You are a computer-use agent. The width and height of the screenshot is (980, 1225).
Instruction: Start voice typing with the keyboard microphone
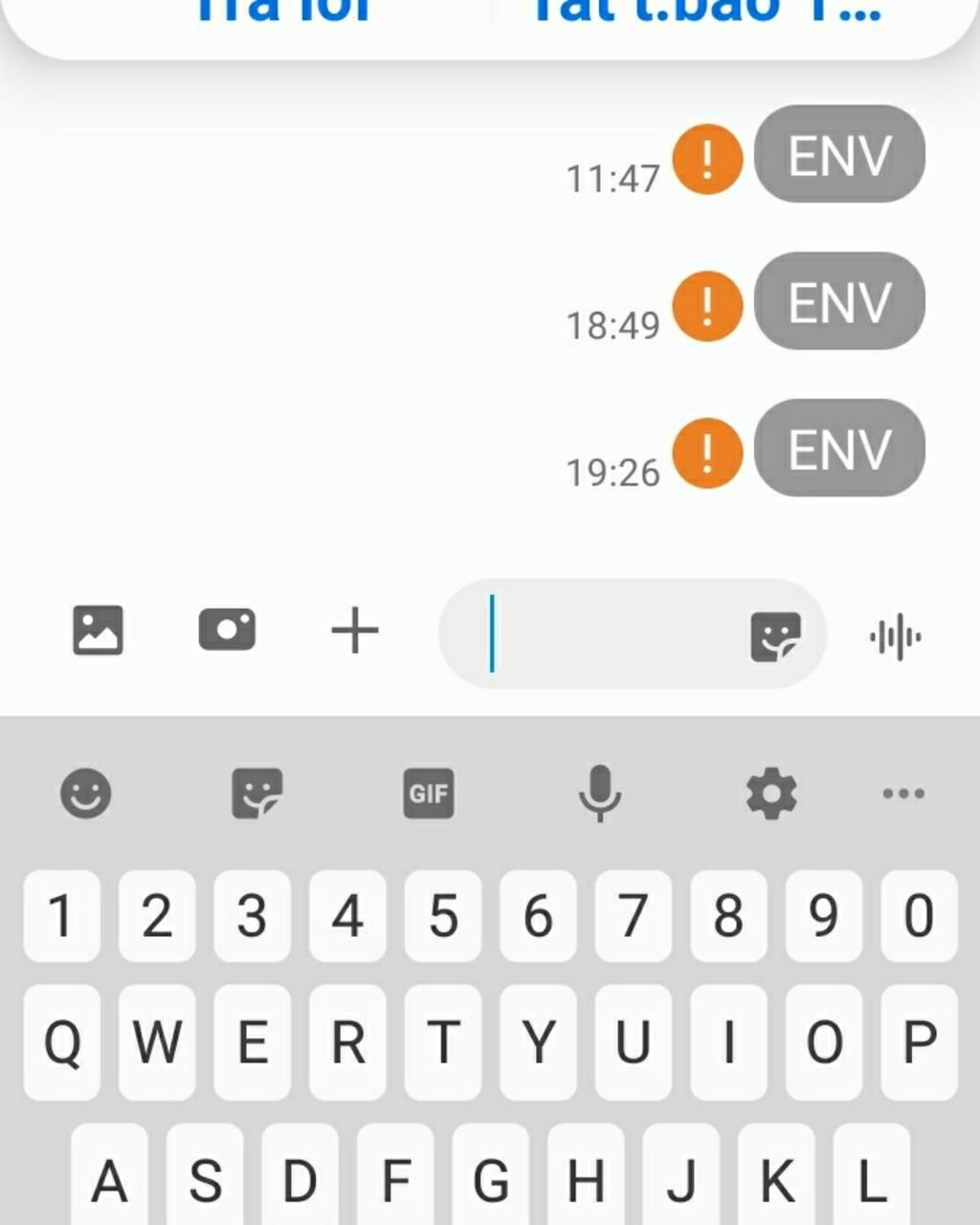click(600, 793)
